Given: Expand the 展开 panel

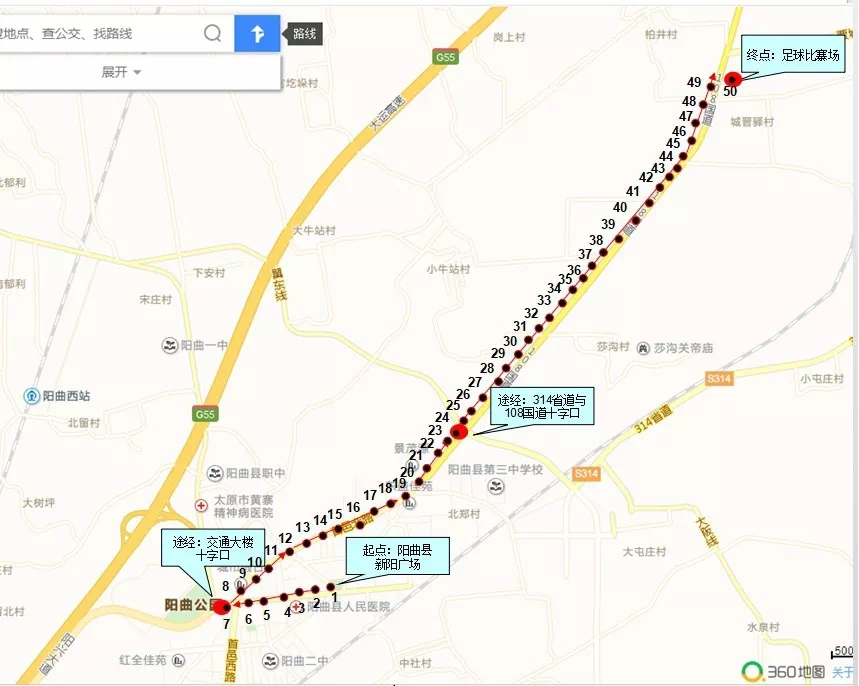Looking at the screenshot, I should pyautogui.click(x=122, y=72).
